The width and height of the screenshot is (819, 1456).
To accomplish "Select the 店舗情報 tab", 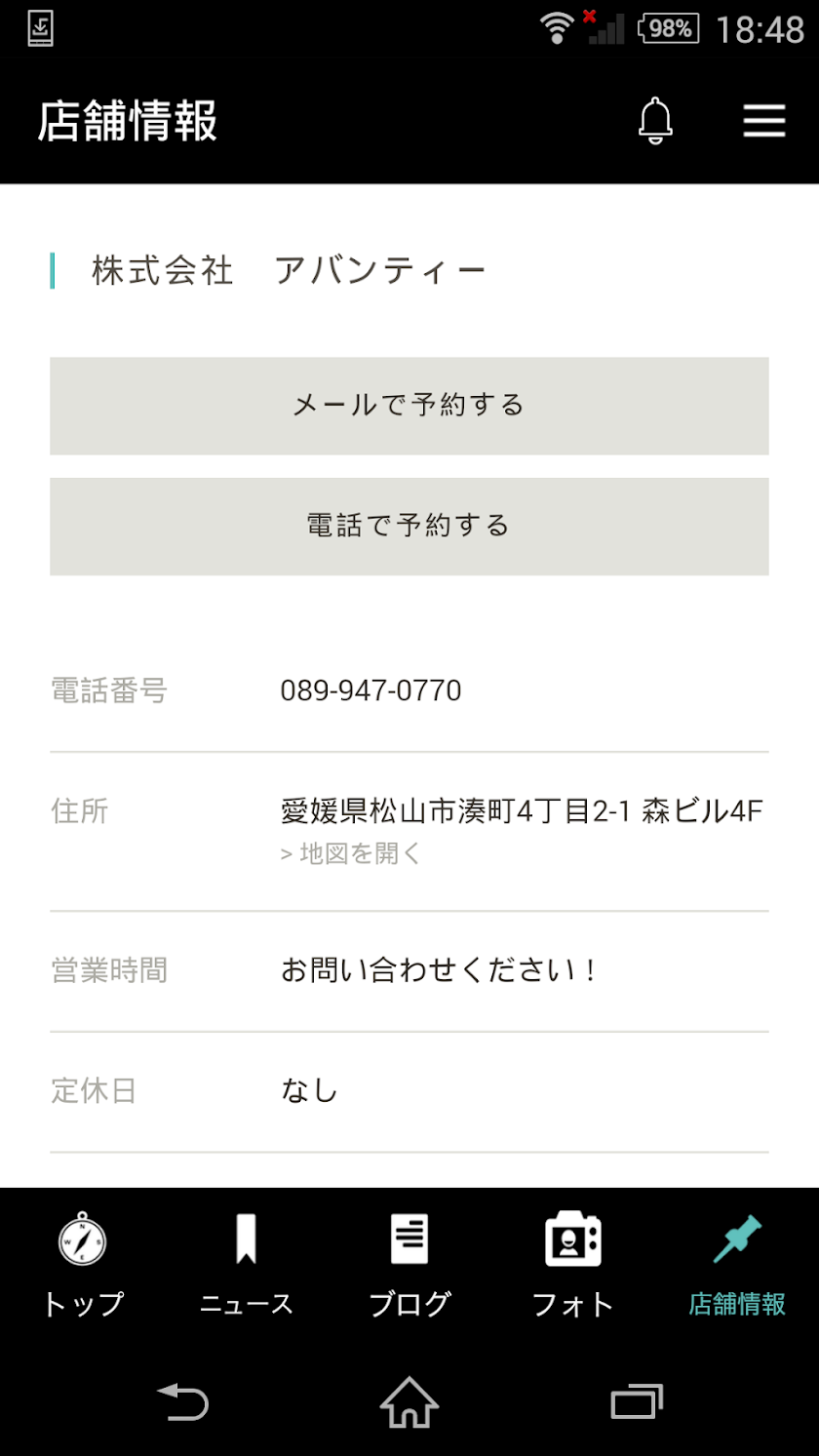I will [x=737, y=1265].
